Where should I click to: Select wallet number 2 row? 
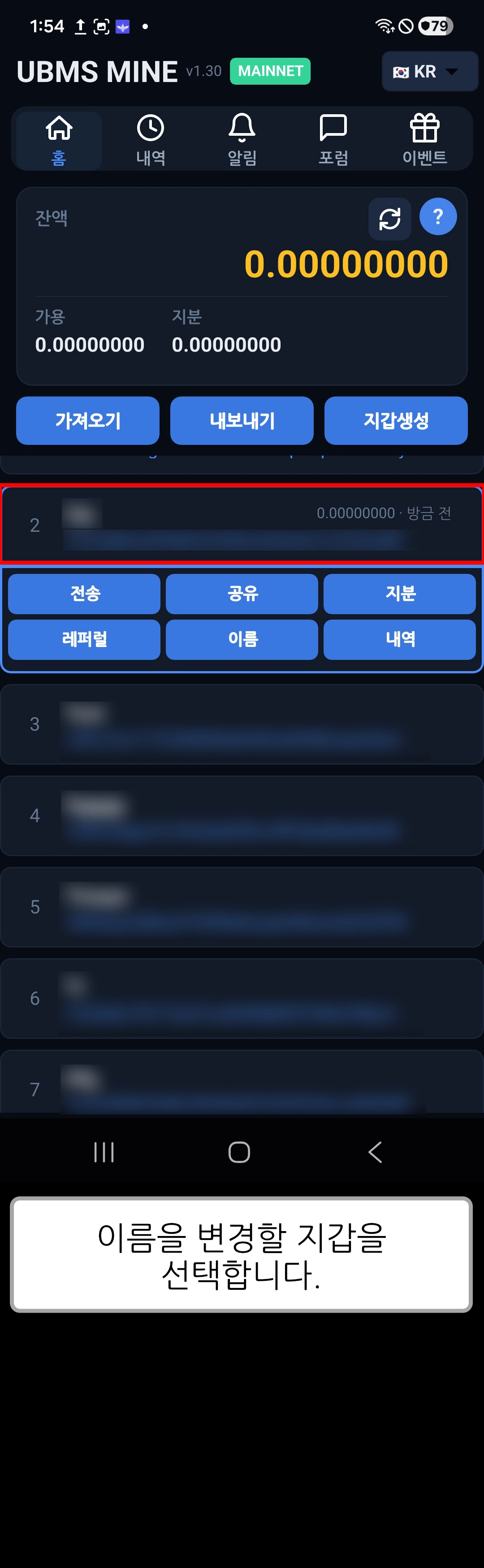coord(242,524)
